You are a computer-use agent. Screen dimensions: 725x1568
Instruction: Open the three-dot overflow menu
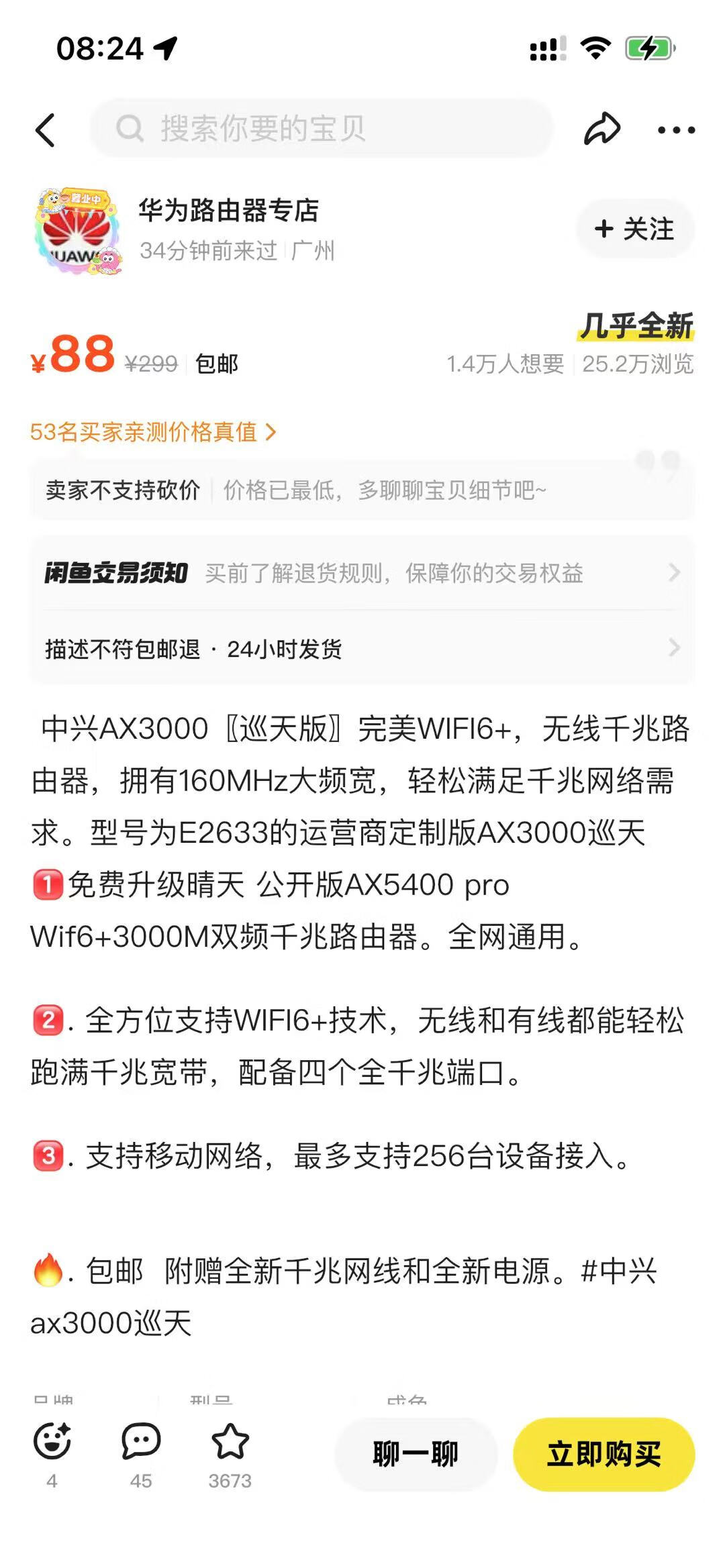click(x=675, y=129)
